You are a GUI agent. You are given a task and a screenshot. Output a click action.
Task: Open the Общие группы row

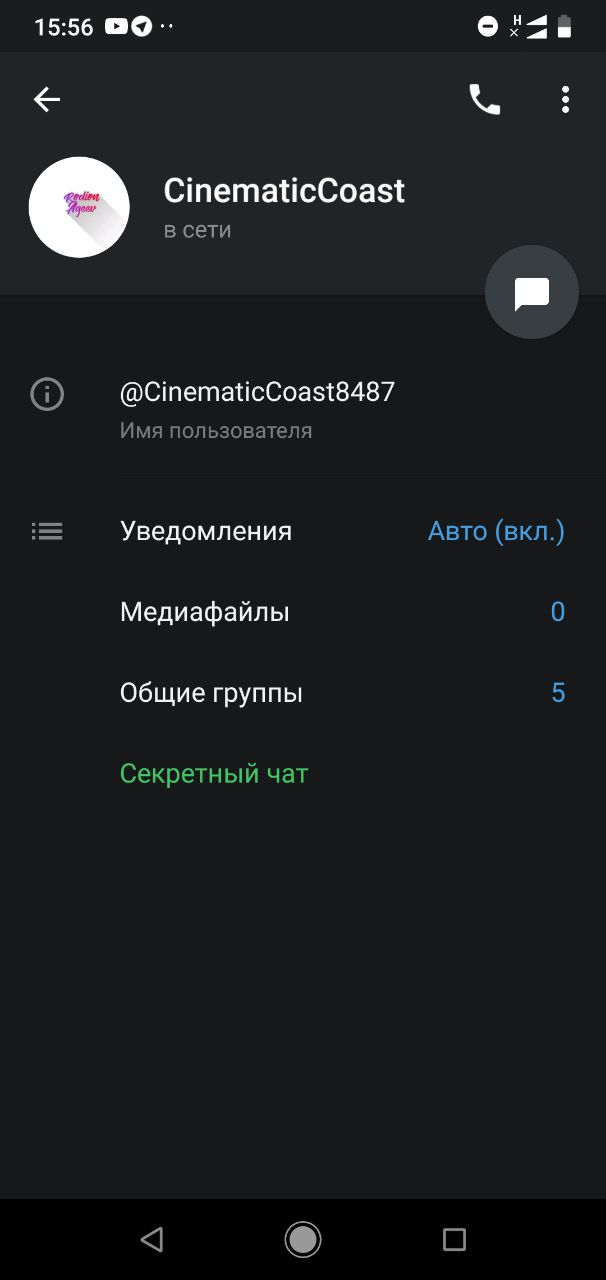303,693
